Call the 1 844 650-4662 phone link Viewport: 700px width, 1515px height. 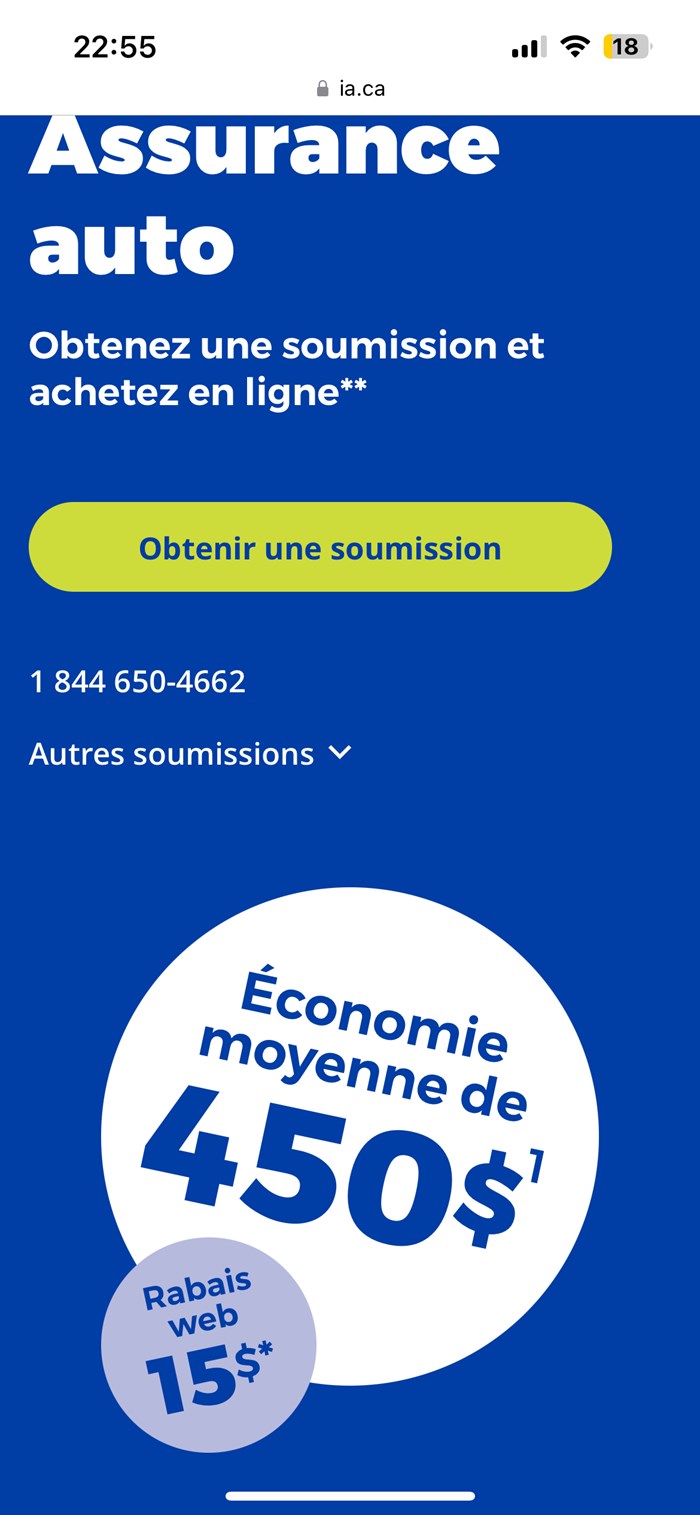pyautogui.click(x=138, y=682)
